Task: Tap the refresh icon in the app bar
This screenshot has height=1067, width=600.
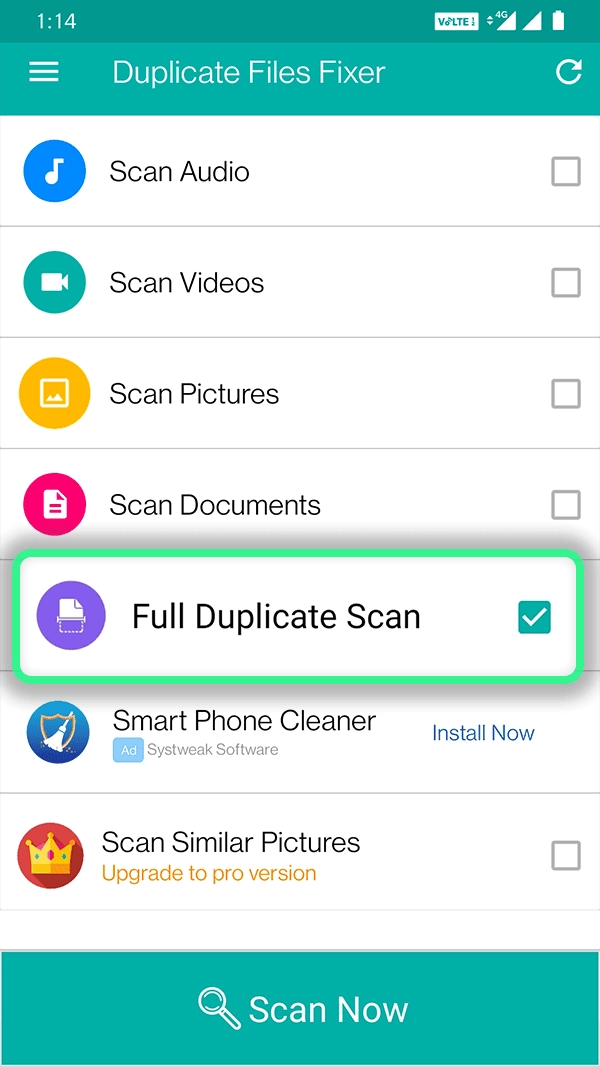Action: click(x=568, y=72)
